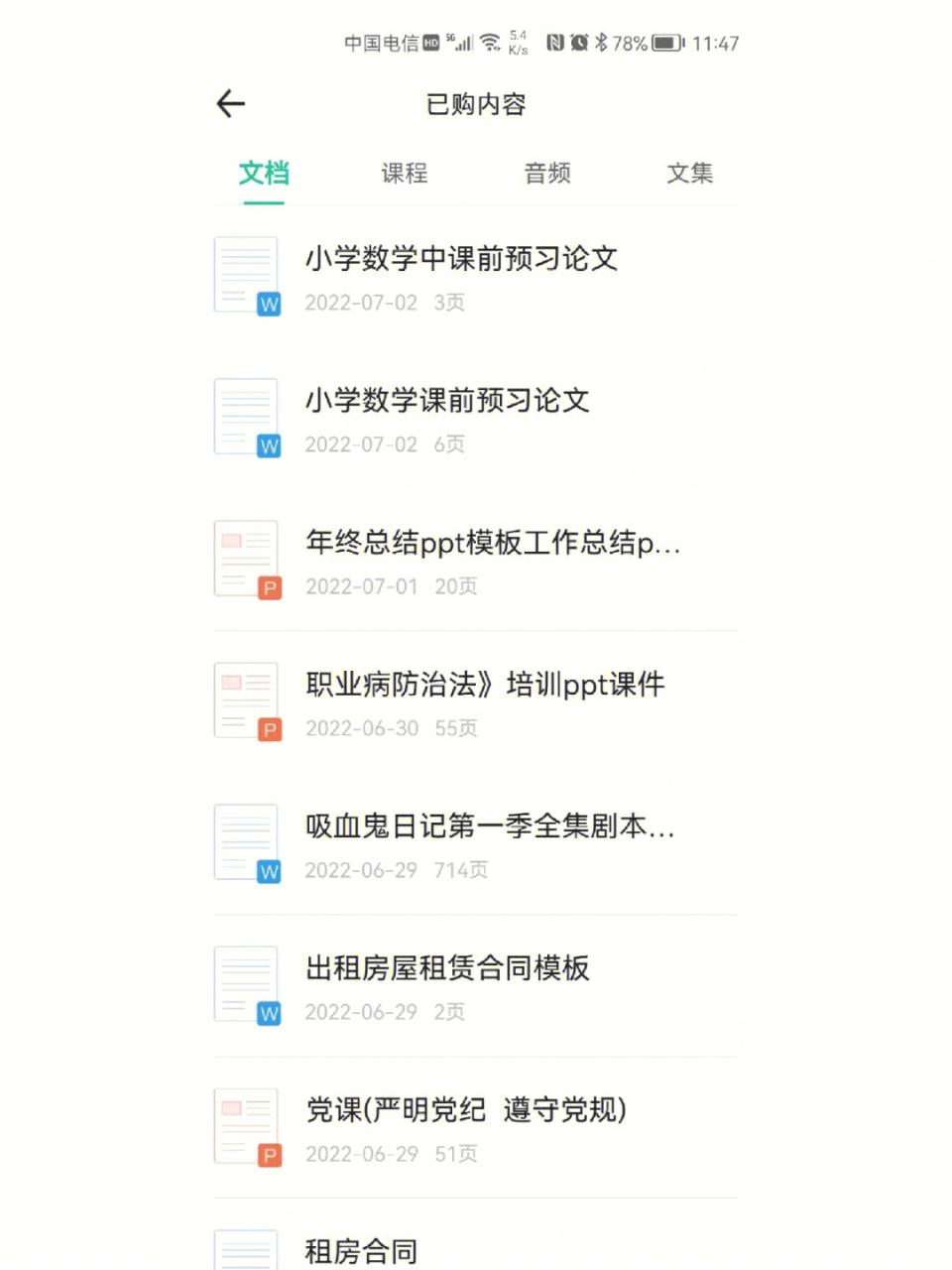Switch to the 音频 tab
952x1270 pixels.
tap(547, 173)
